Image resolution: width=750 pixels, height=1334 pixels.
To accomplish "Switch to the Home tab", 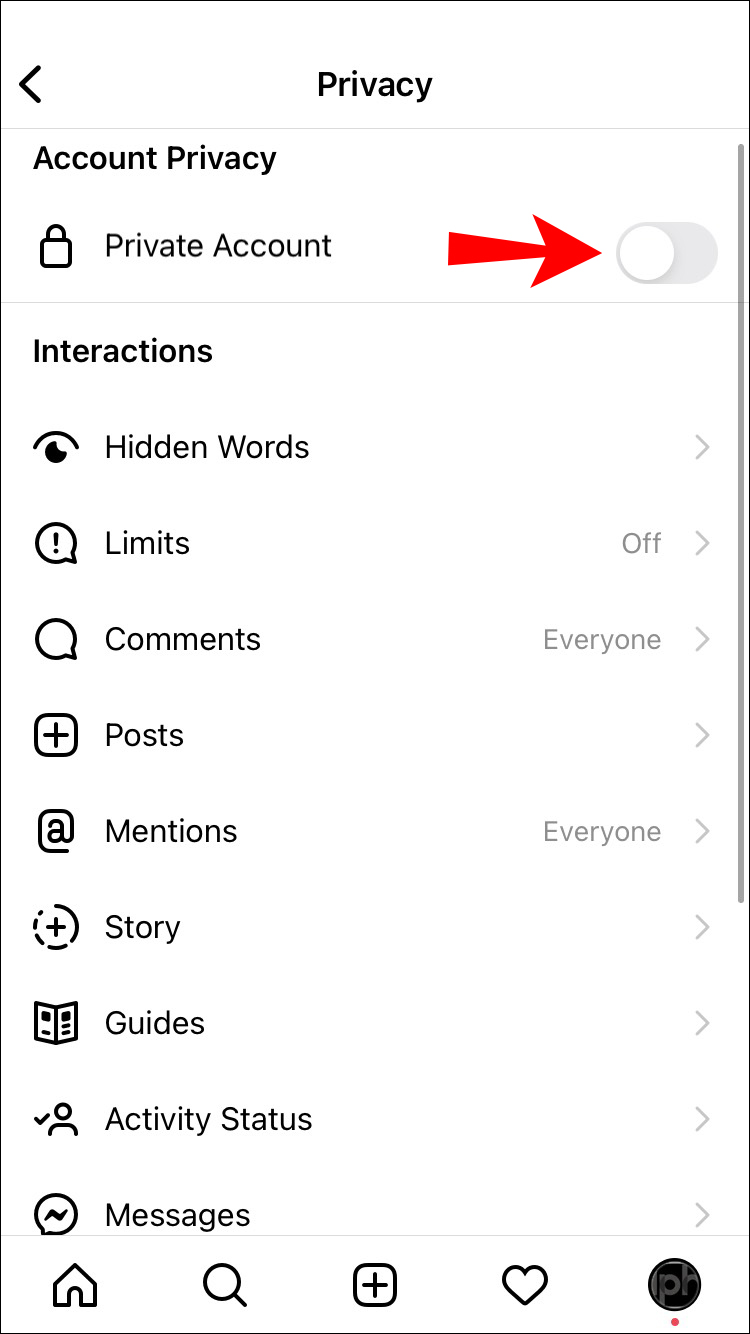I will coord(76,1284).
